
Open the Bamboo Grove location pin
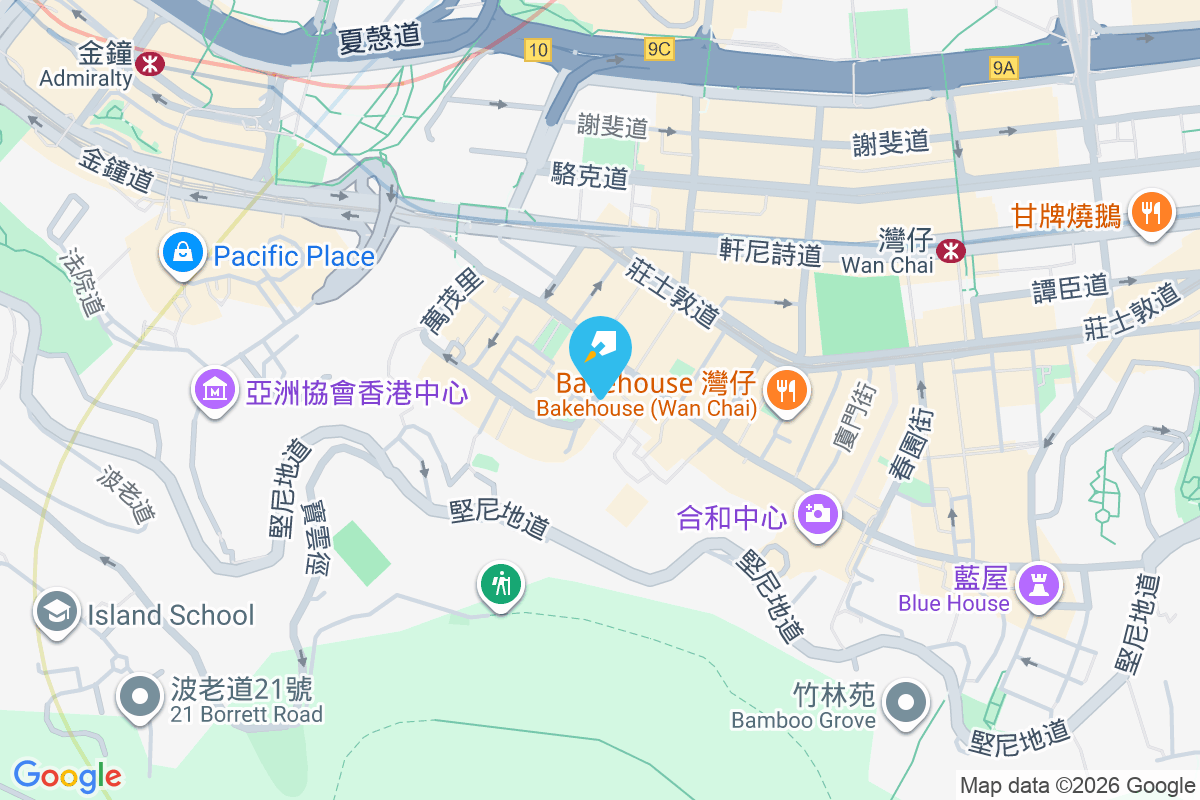coord(906,701)
